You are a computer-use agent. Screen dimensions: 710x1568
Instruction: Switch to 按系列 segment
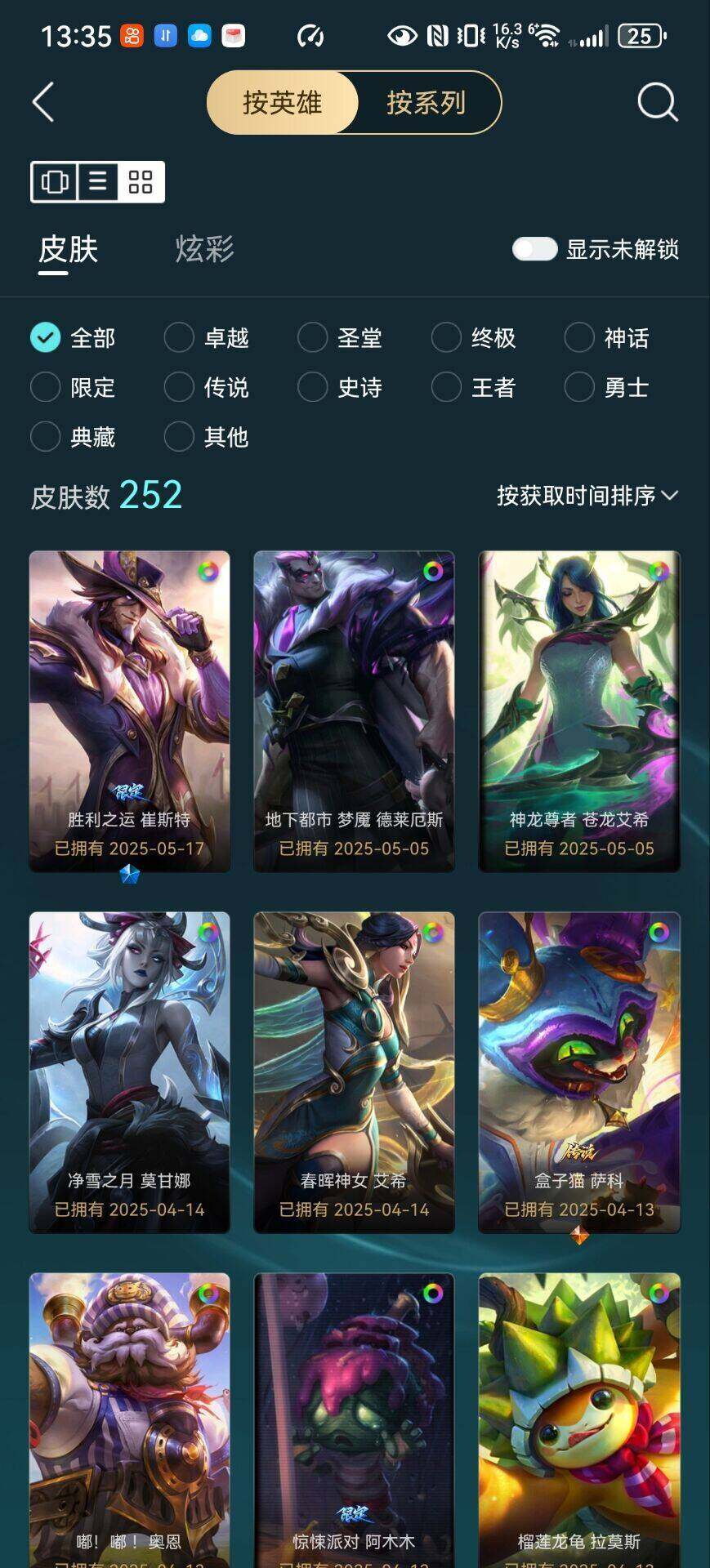(x=426, y=103)
